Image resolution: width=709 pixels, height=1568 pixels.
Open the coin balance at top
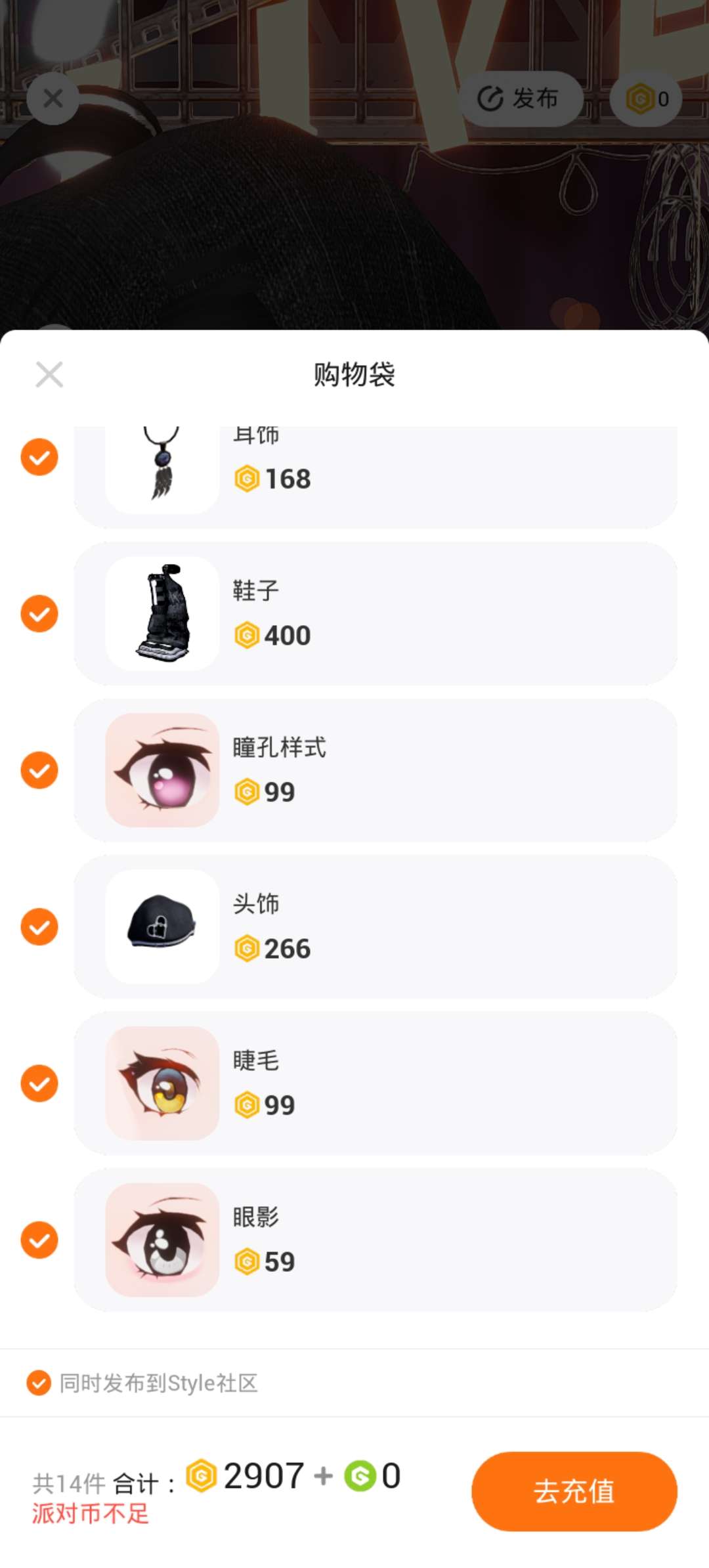tap(647, 99)
